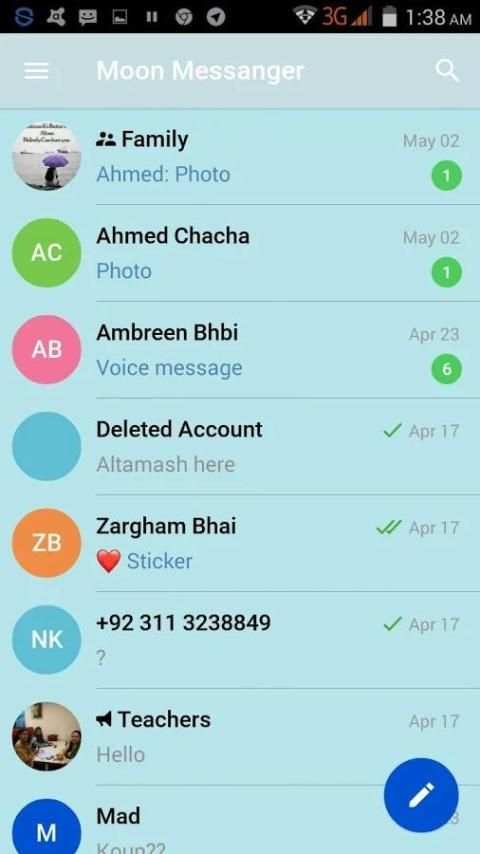The image size is (480, 854).
Task: Open the Deleted Account chat
Action: [x=240, y=447]
